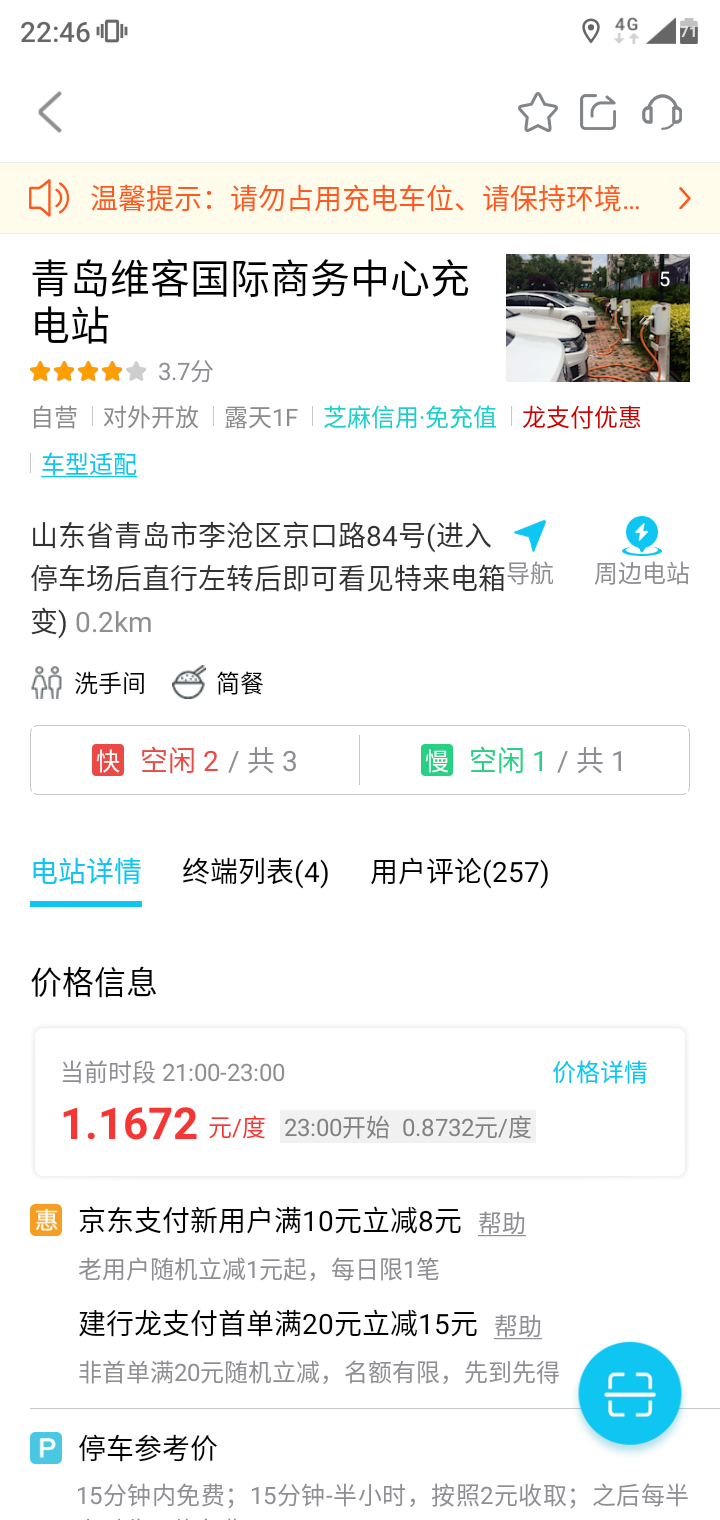
Task: Open the 用户评论(257) tab
Action: 458,872
